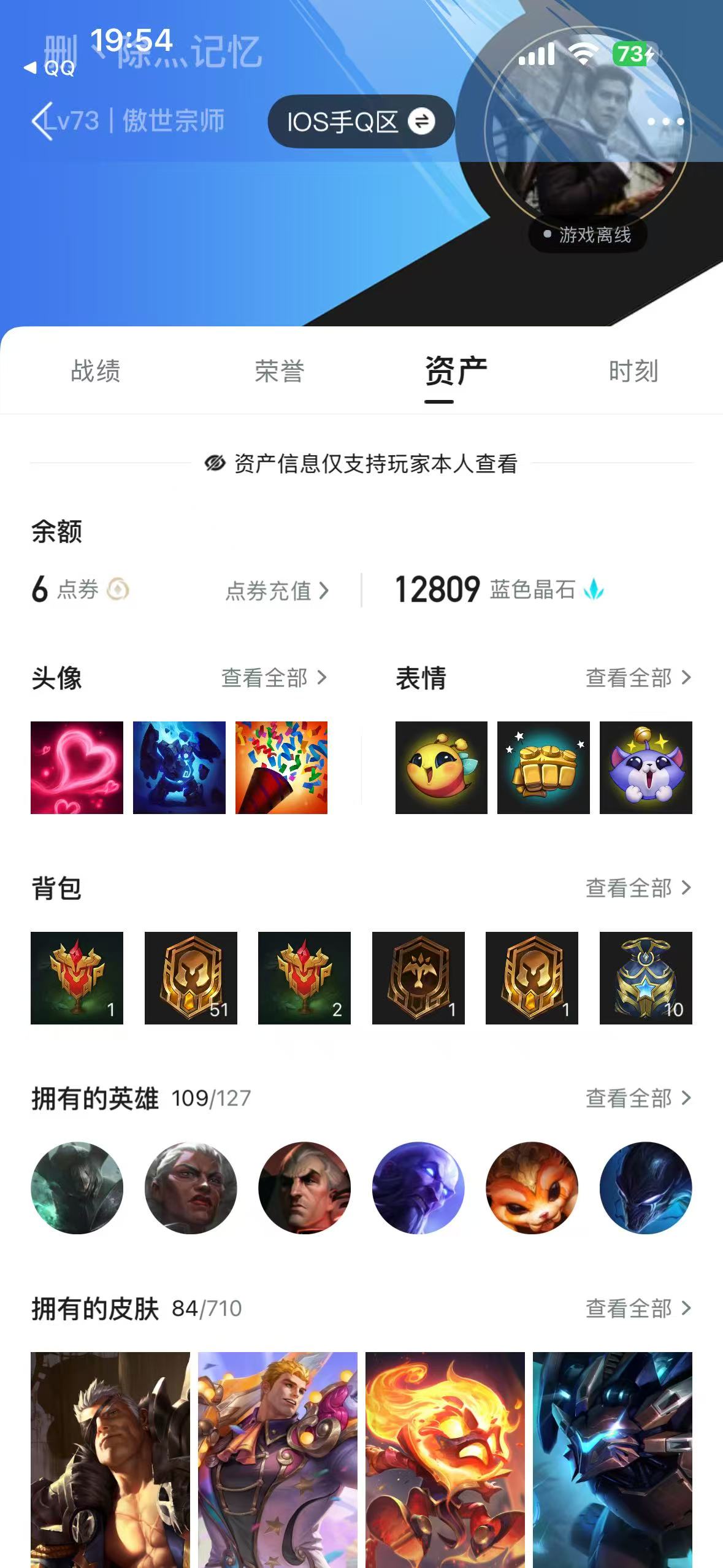Go back using the top-left arrow
723x1568 pixels.
42,121
